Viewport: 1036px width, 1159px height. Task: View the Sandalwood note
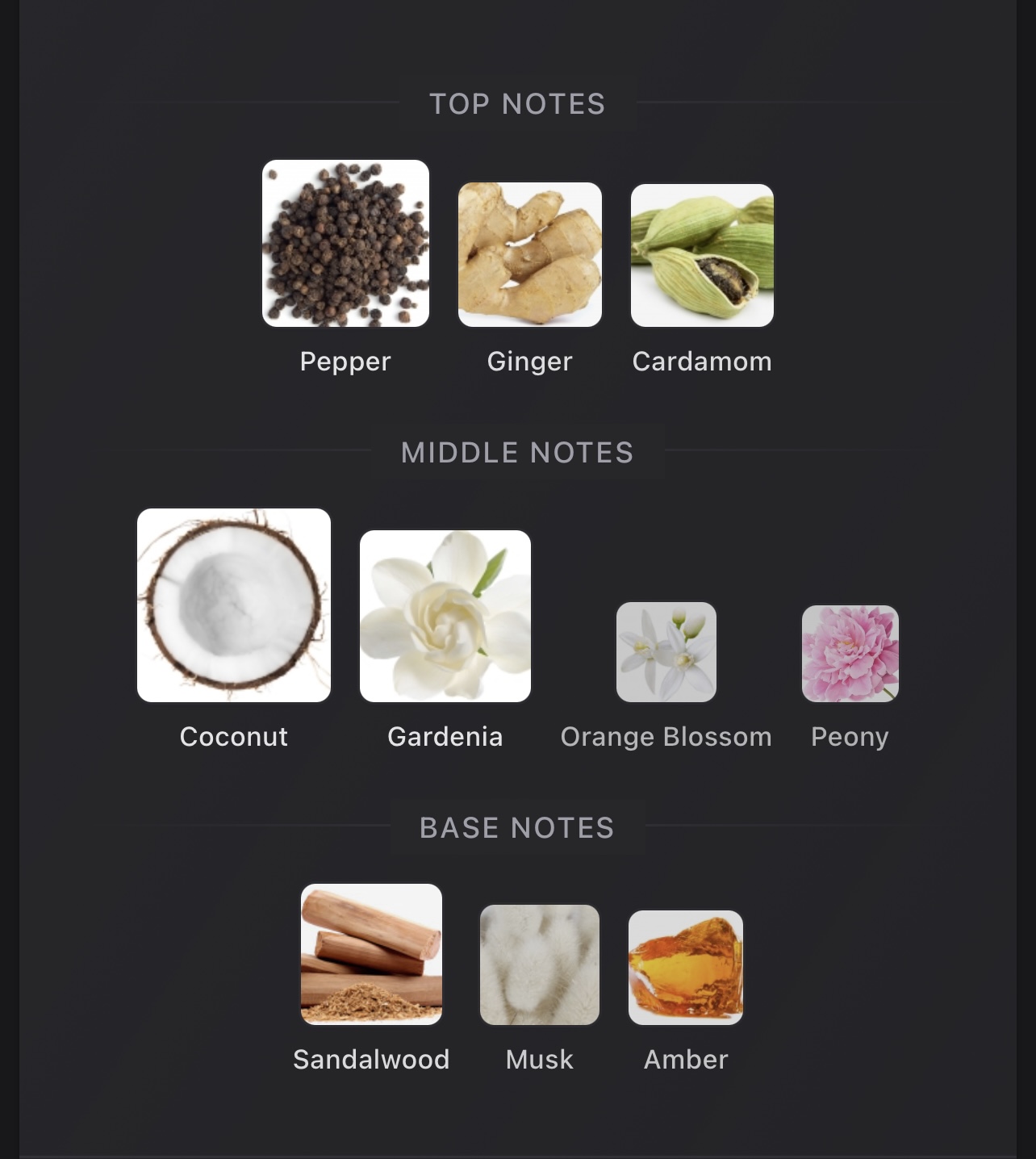[371, 954]
